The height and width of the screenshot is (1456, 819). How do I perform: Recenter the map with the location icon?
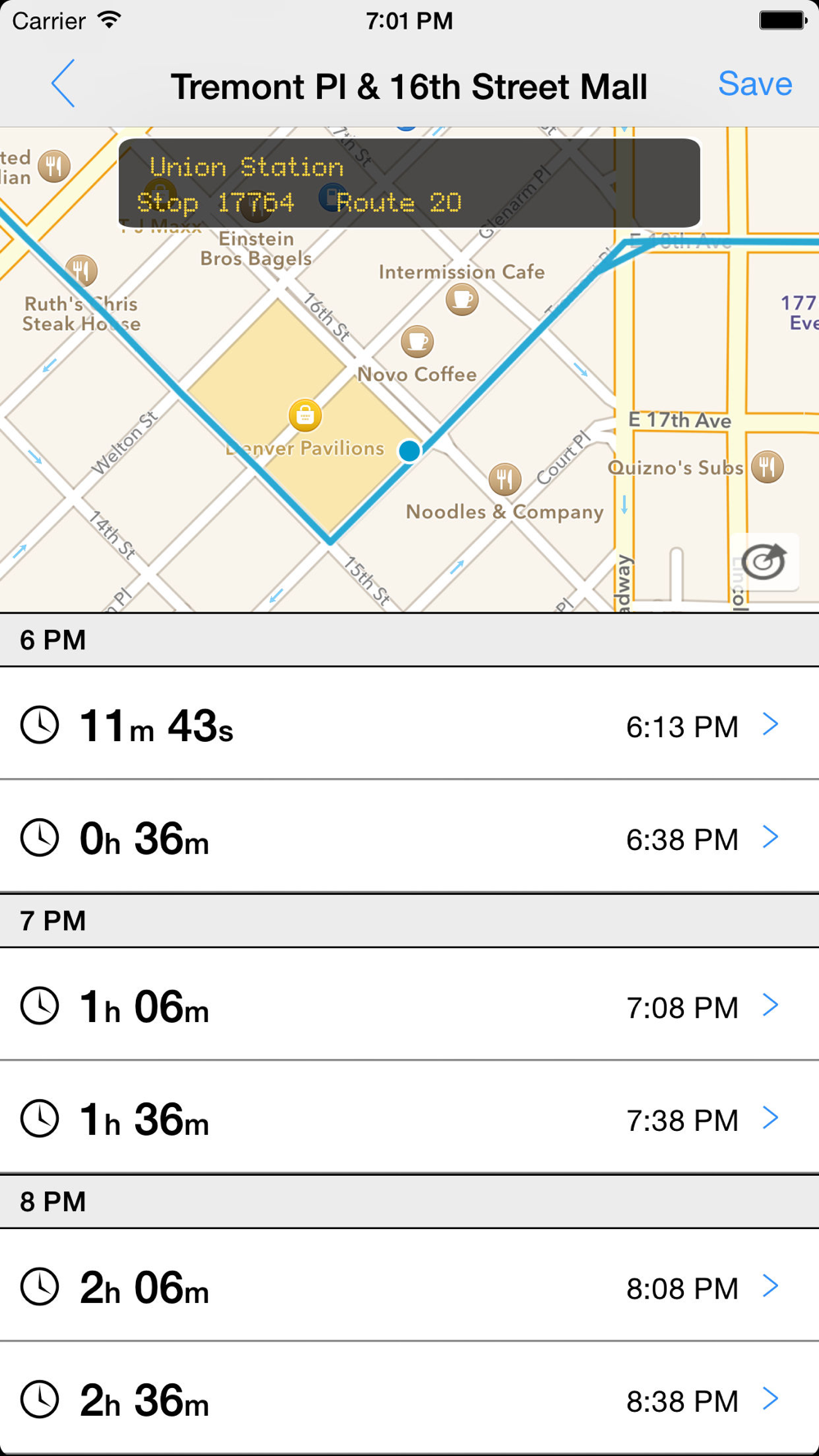(x=764, y=561)
